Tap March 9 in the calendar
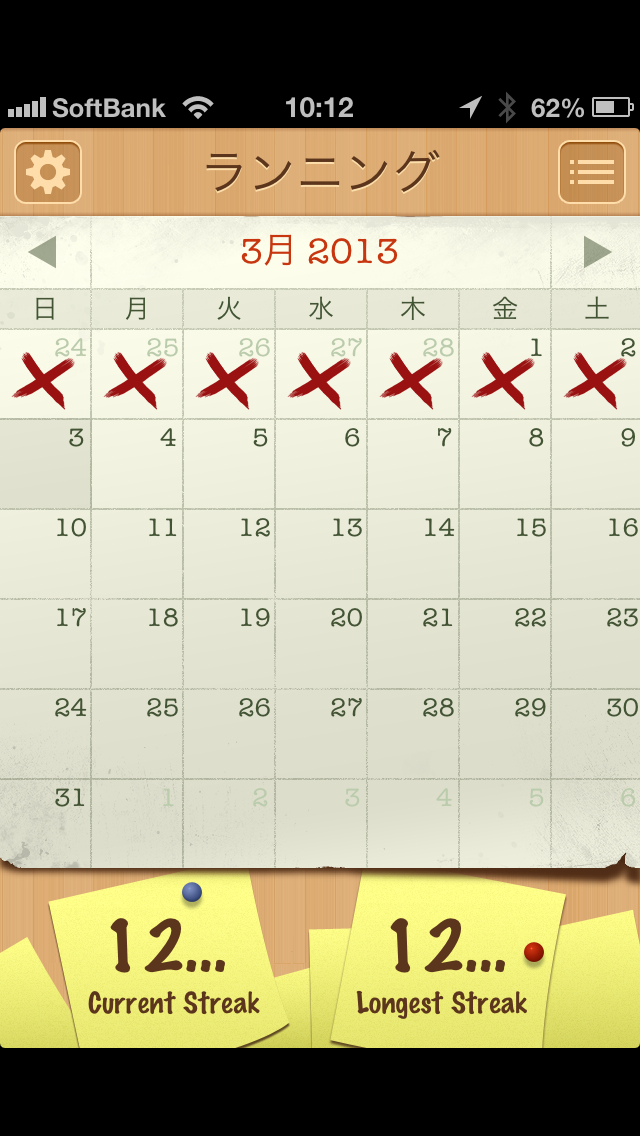640x1136 pixels. [597, 464]
